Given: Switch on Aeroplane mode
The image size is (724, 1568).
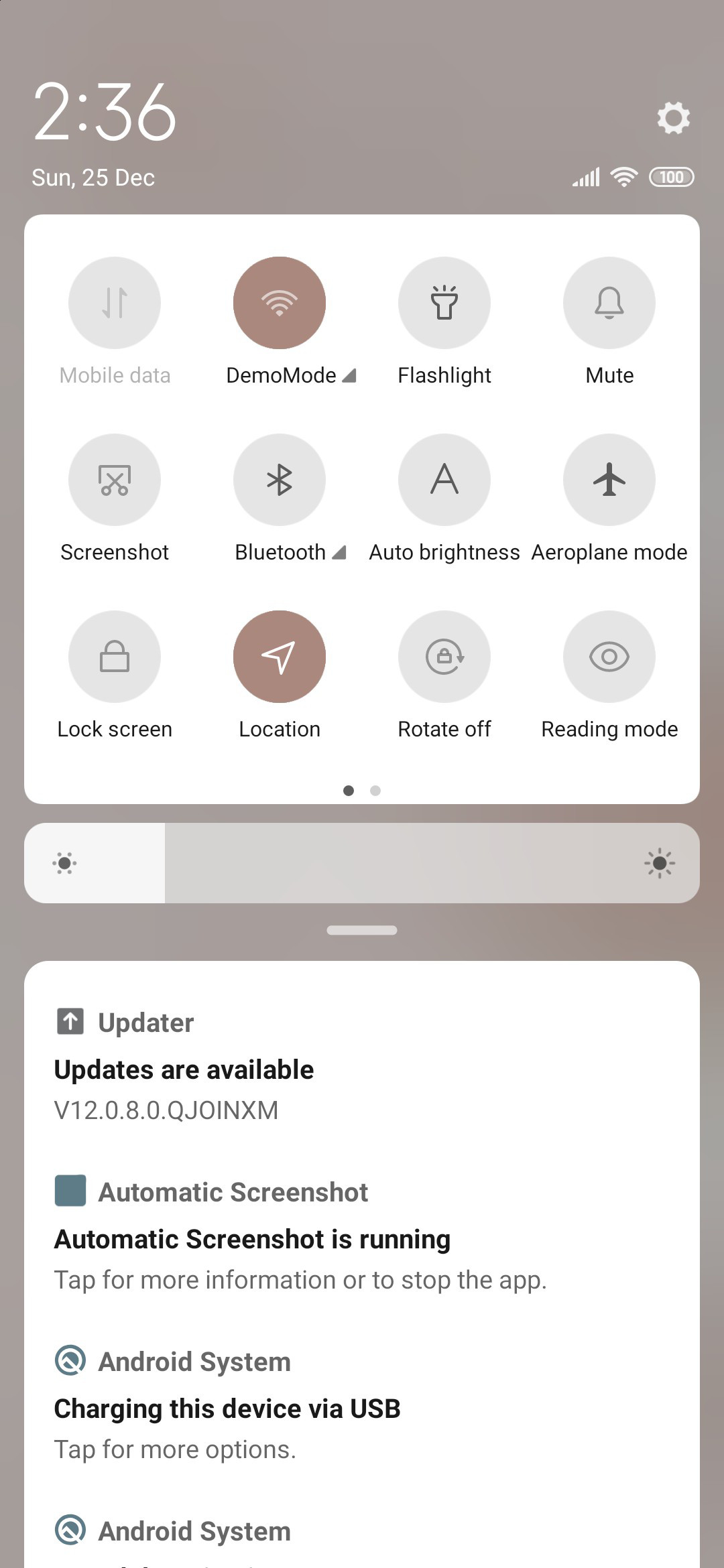Looking at the screenshot, I should tap(609, 480).
